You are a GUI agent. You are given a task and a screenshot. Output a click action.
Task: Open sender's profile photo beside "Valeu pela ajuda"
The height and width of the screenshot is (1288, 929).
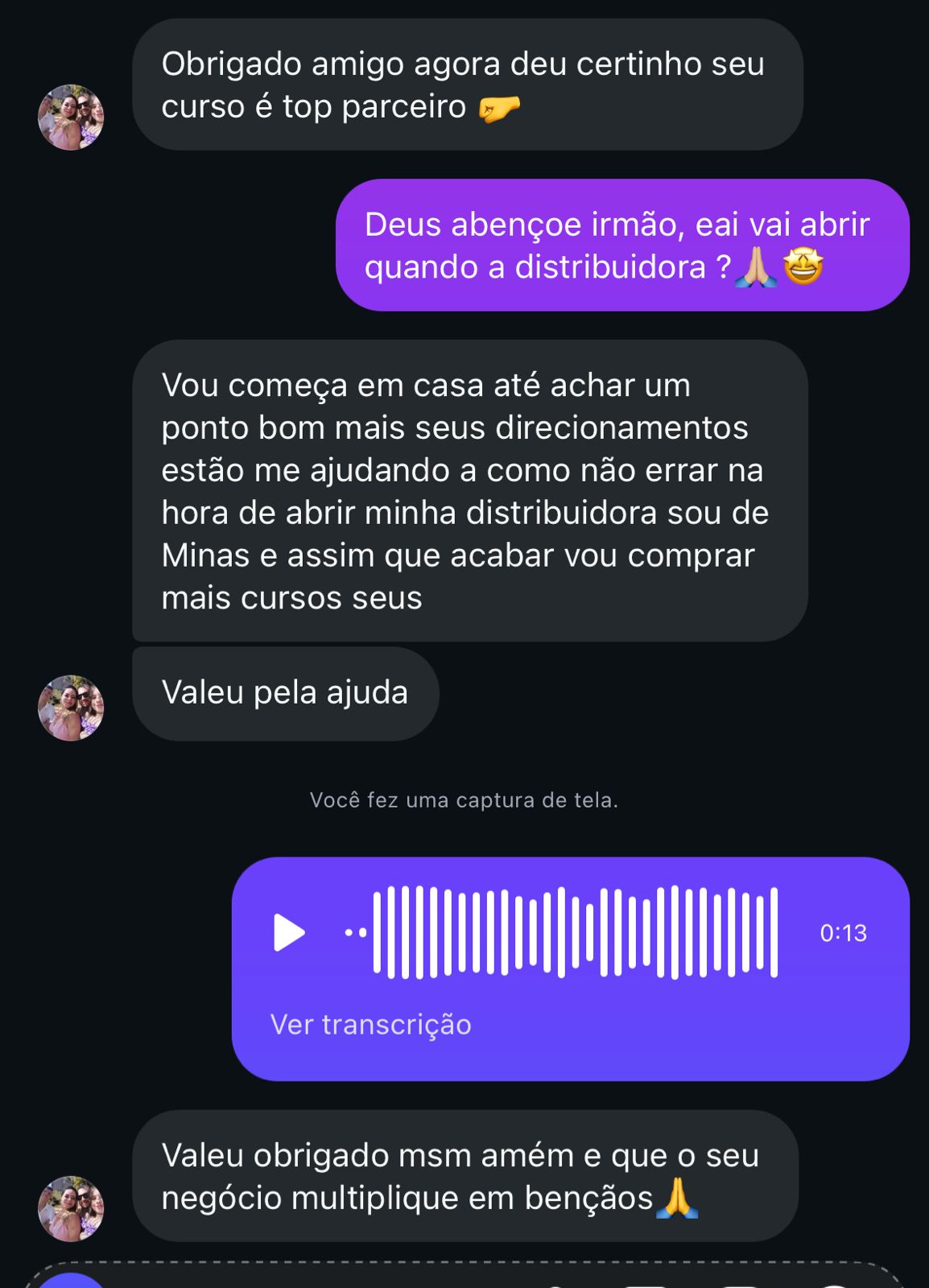[x=71, y=708]
